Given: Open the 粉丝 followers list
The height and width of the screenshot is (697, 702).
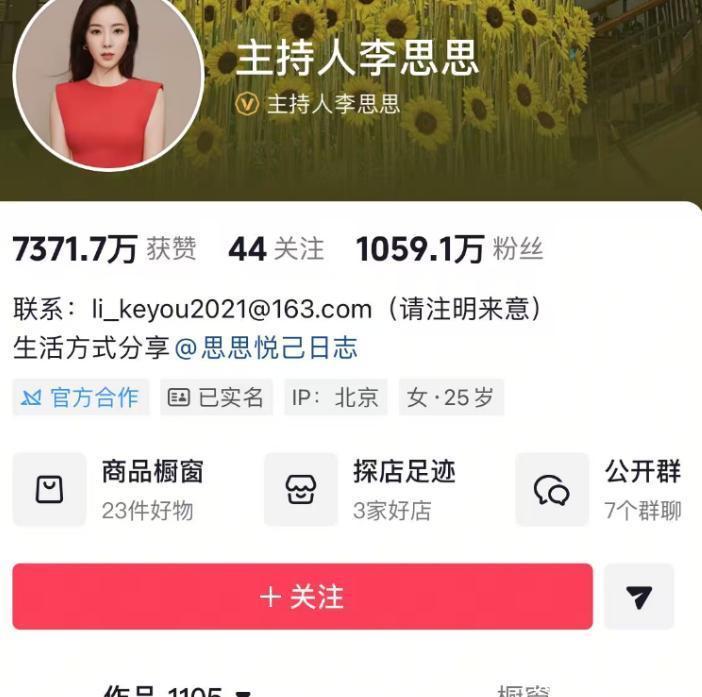Looking at the screenshot, I should (x=450, y=249).
